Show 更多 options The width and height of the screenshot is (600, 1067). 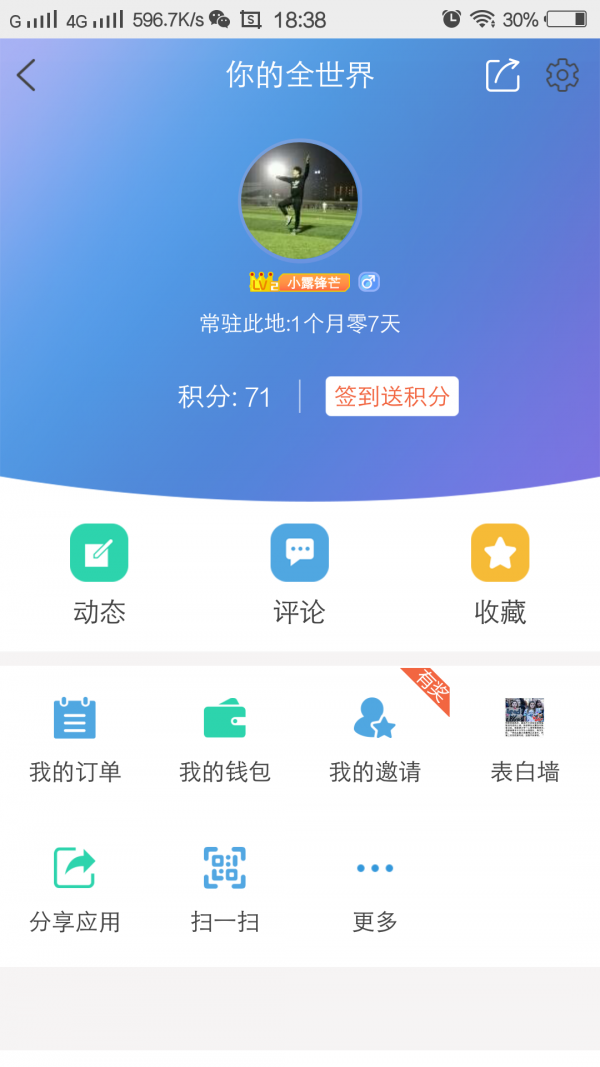point(375,890)
